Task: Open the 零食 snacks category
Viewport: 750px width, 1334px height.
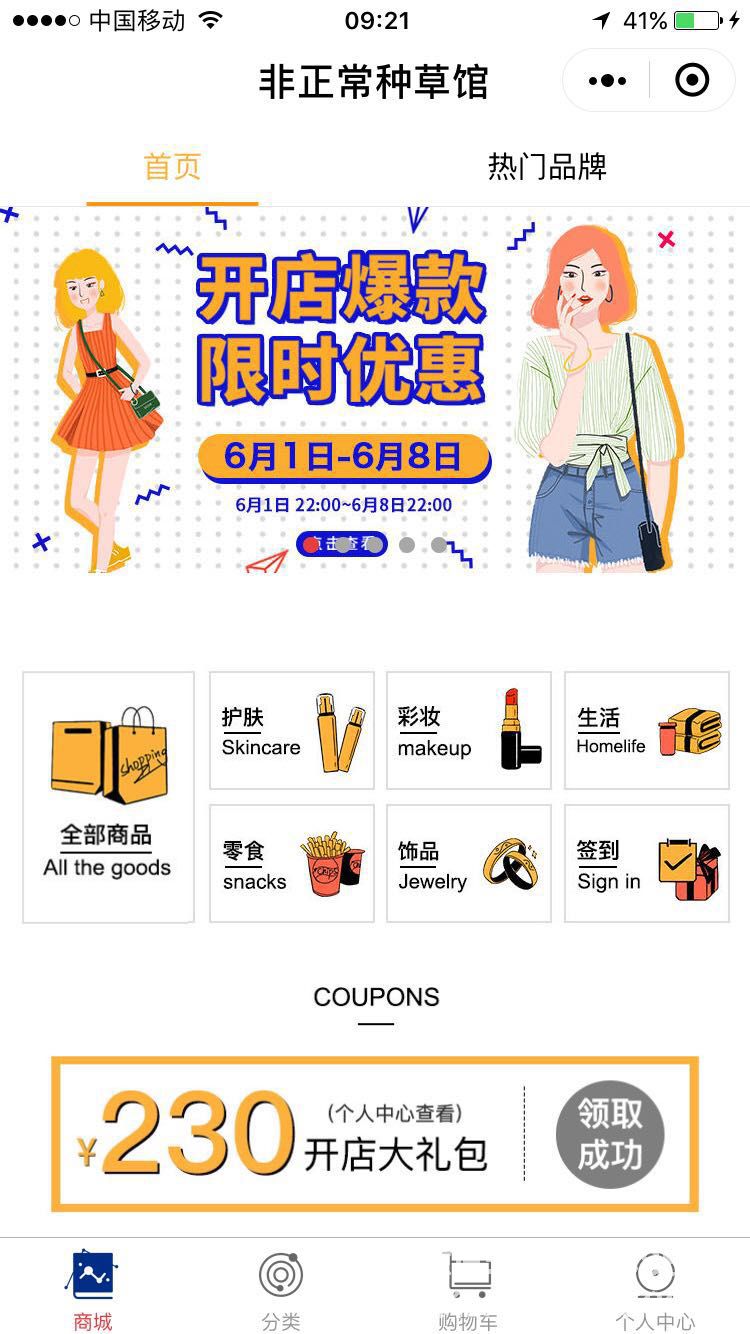Action: pyautogui.click(x=291, y=863)
